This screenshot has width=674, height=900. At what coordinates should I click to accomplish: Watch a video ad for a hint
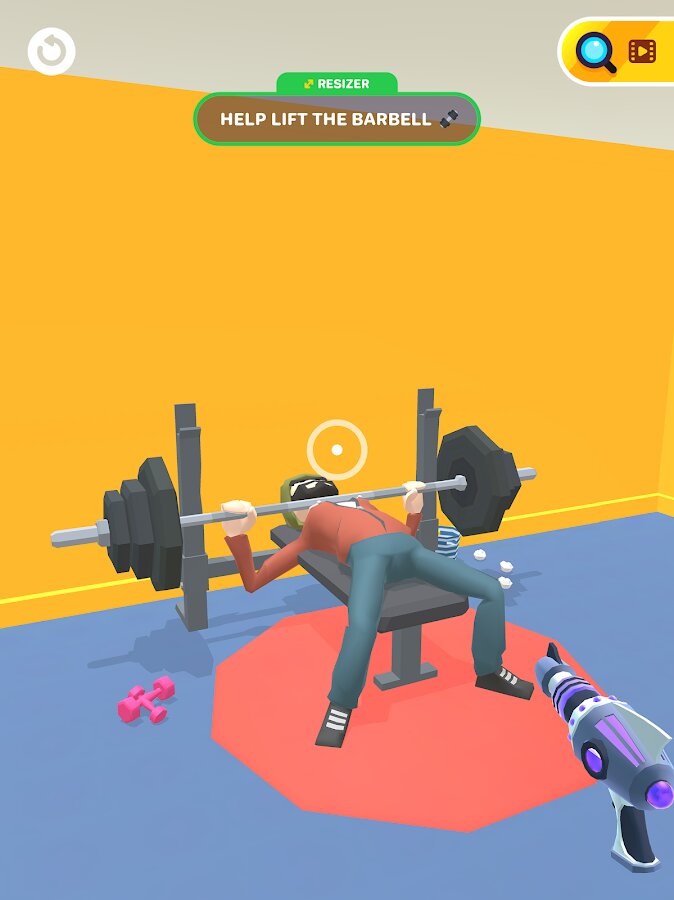click(x=617, y=51)
